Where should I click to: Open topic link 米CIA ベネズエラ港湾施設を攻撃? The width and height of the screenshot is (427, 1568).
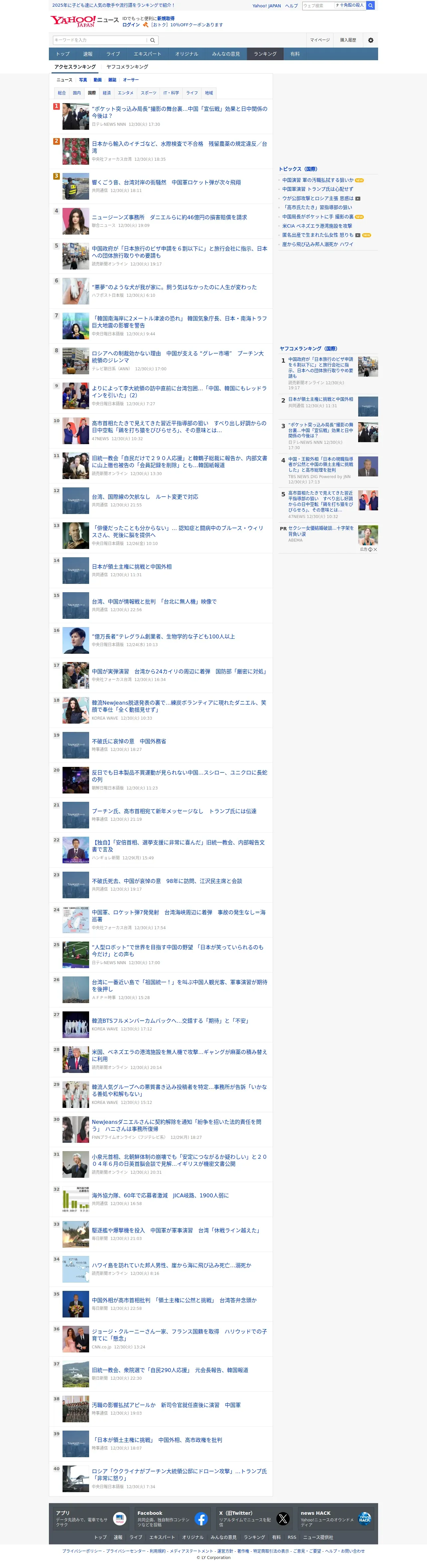[317, 226]
